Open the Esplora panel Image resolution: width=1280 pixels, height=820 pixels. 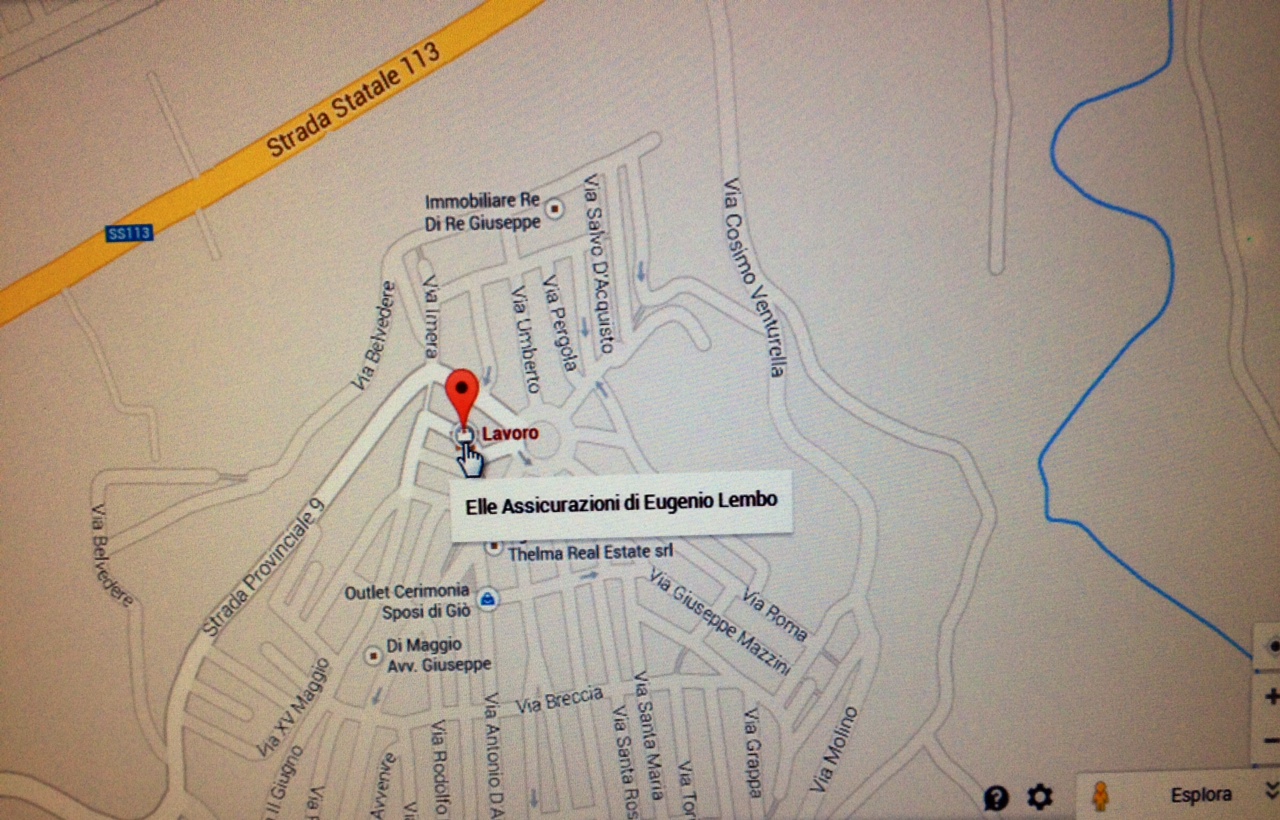tap(1200, 795)
